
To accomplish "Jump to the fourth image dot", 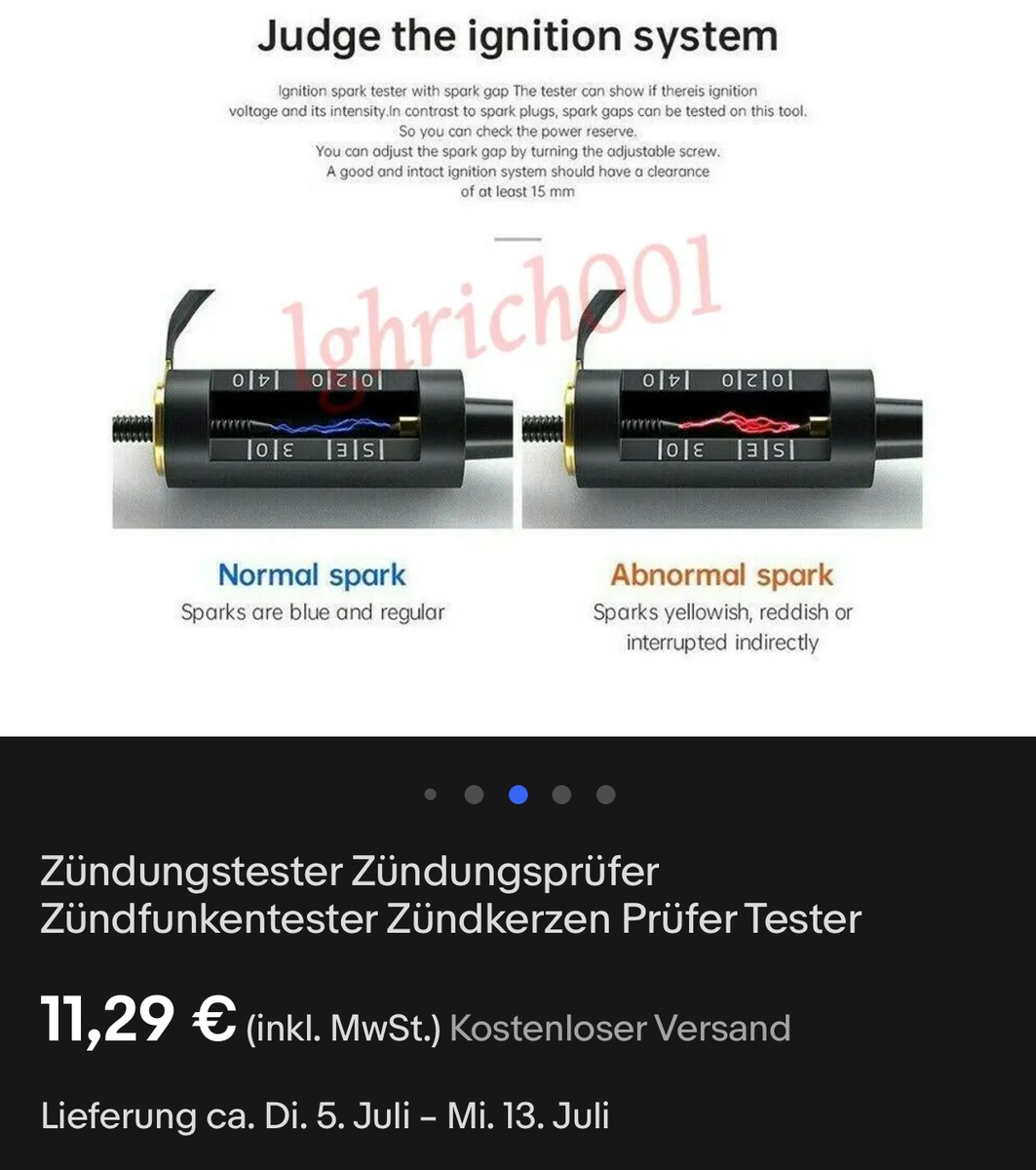I will [561, 795].
